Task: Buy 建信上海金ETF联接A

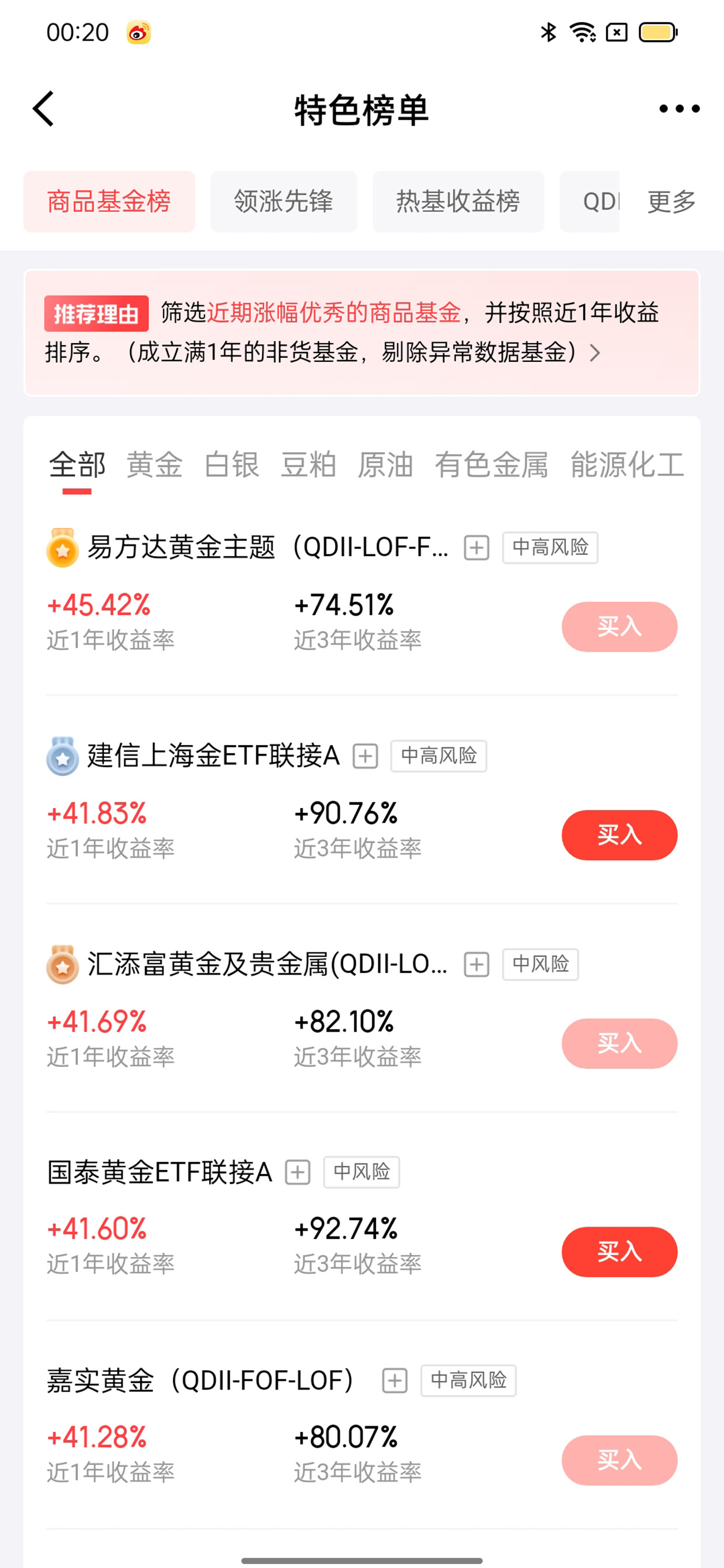Action: click(x=619, y=834)
